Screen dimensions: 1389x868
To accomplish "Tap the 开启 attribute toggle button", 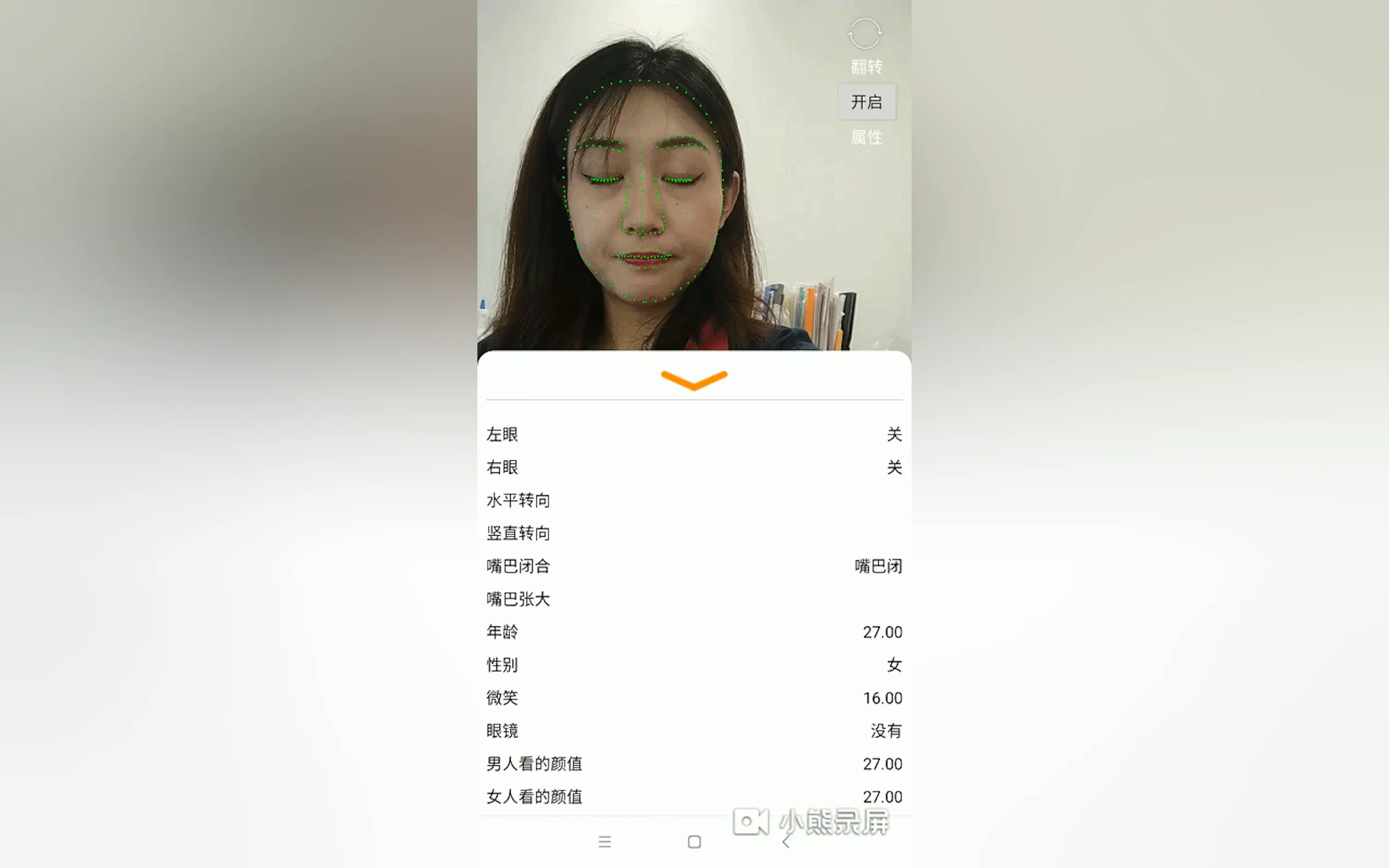I will (x=866, y=102).
